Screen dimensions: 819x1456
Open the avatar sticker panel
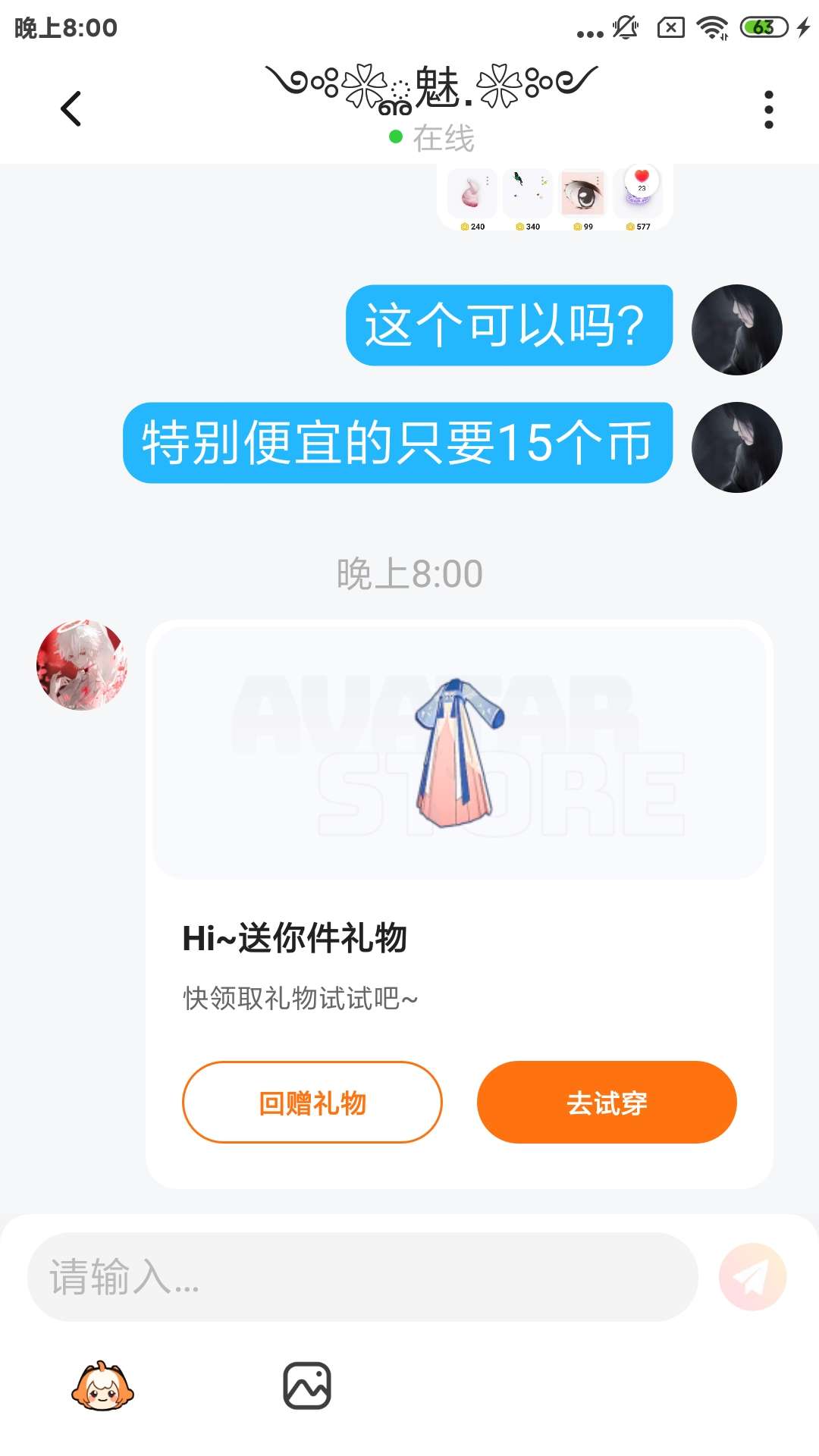pyautogui.click(x=102, y=1386)
